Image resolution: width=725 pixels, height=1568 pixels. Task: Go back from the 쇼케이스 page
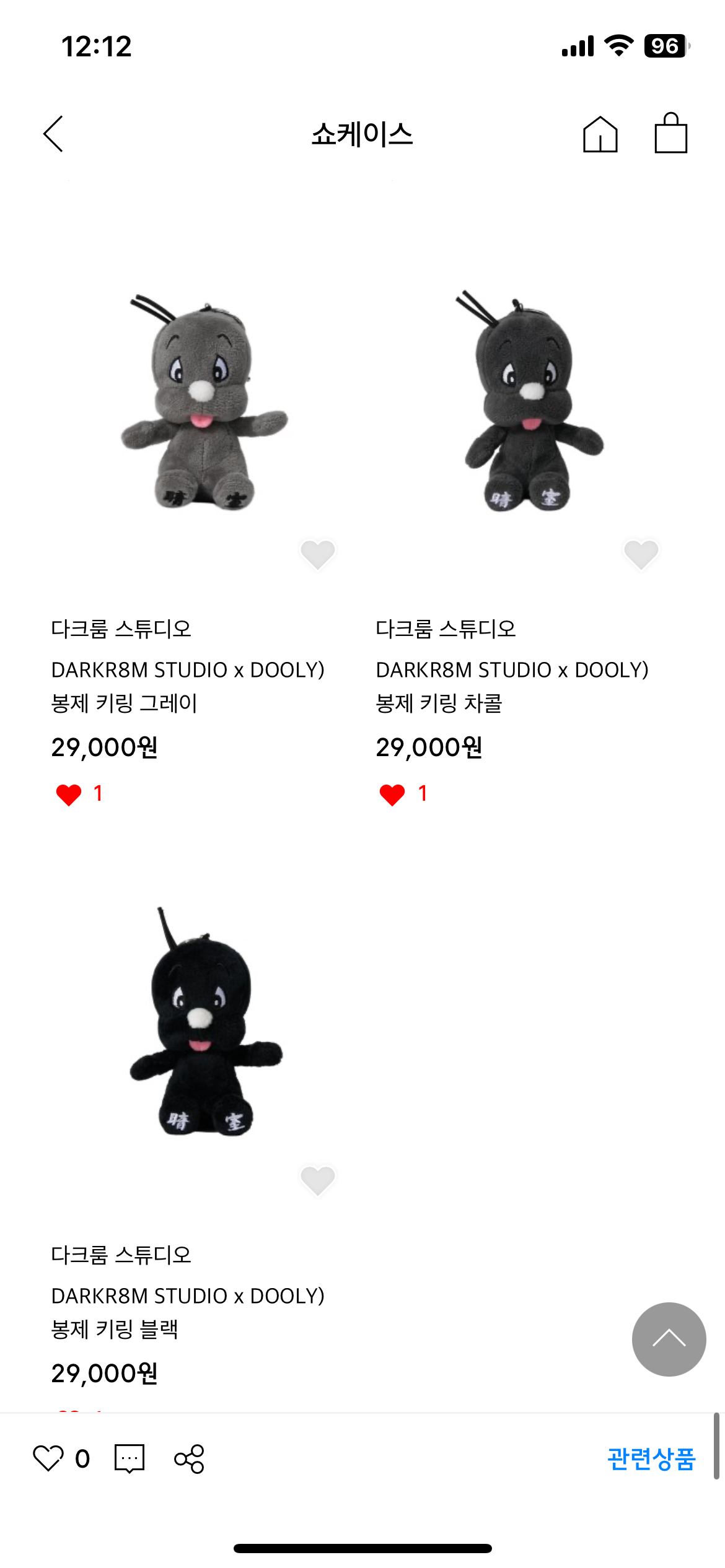(x=54, y=134)
